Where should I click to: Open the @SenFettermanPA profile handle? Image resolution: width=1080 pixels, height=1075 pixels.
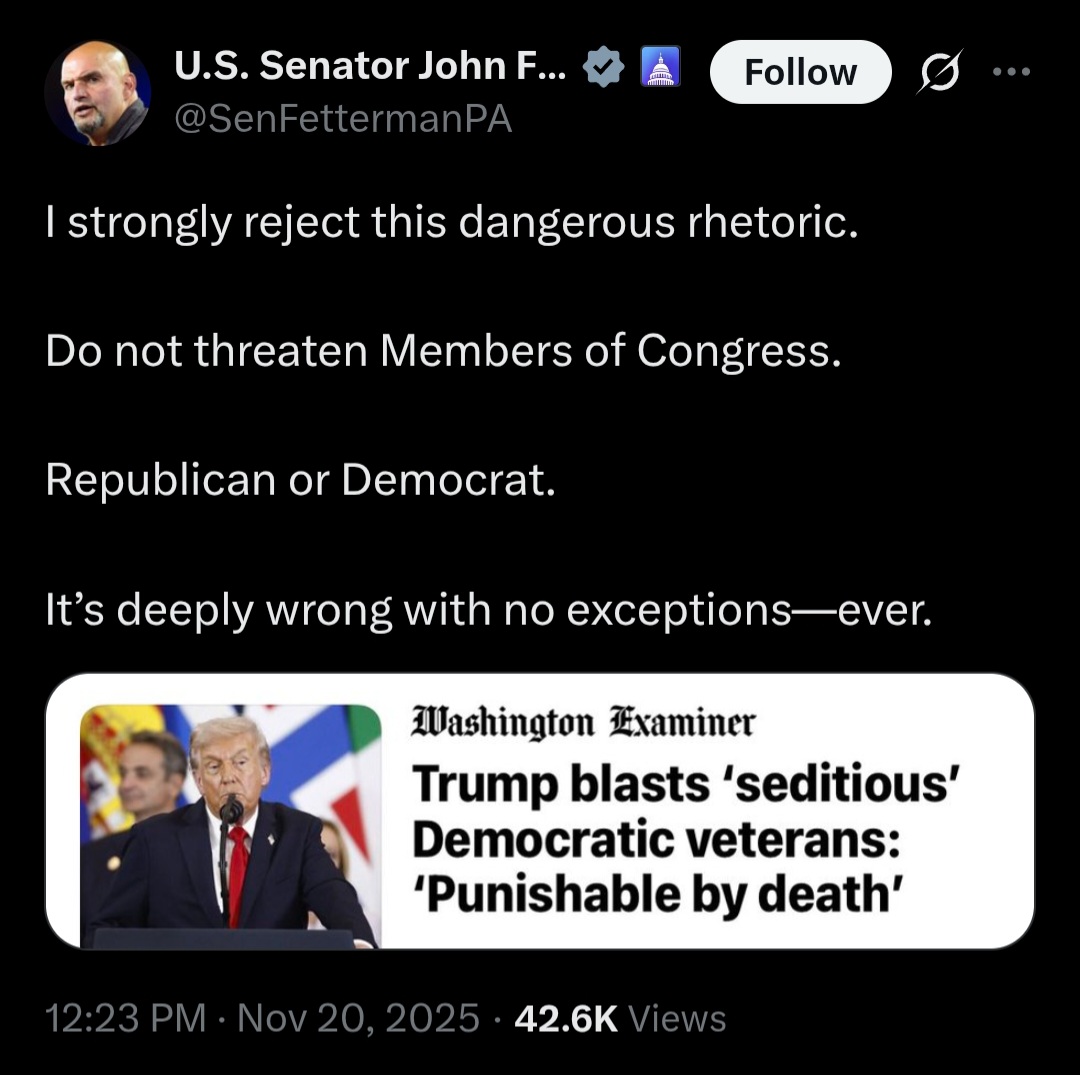click(343, 119)
